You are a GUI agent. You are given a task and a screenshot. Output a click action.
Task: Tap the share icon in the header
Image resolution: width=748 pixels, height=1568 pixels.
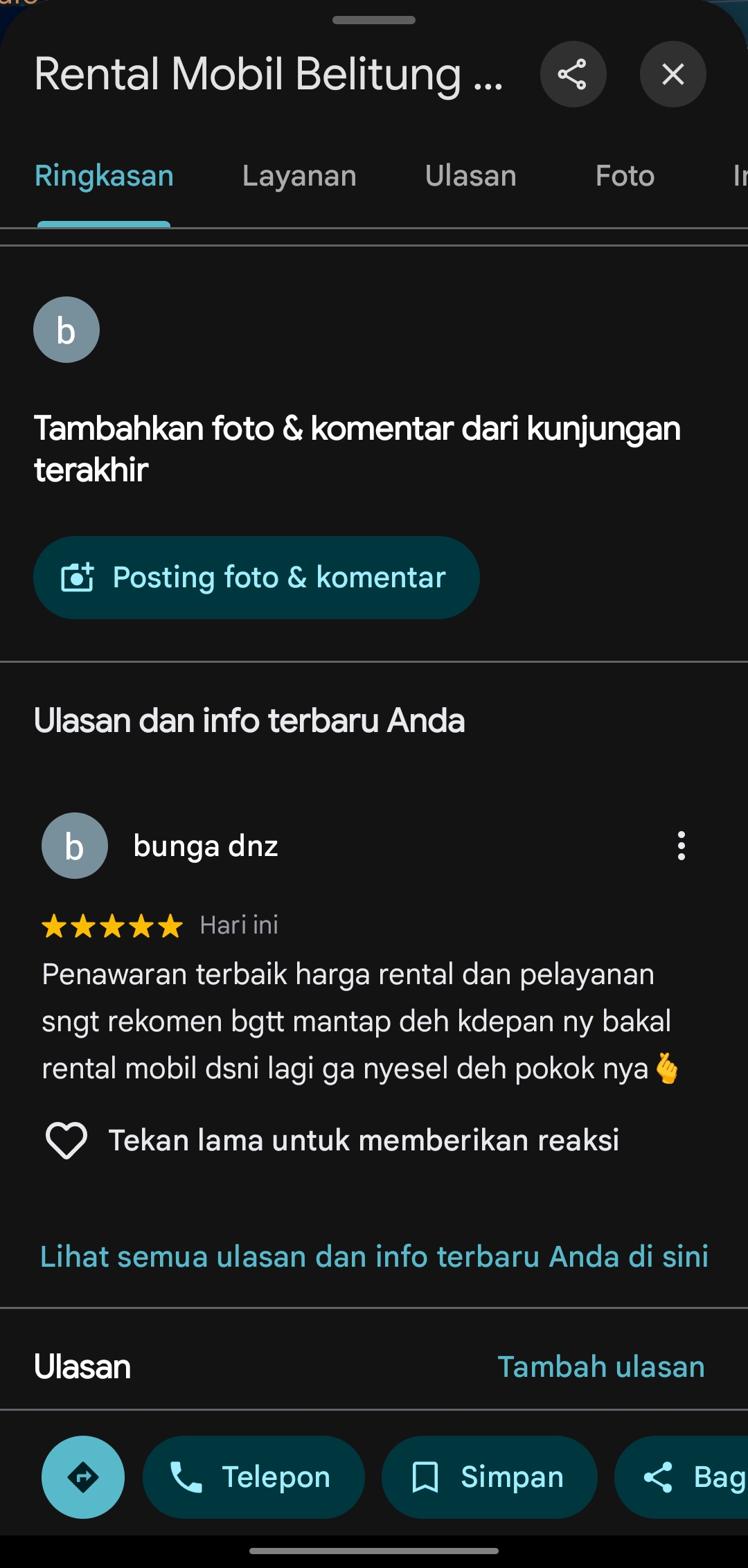coord(573,74)
